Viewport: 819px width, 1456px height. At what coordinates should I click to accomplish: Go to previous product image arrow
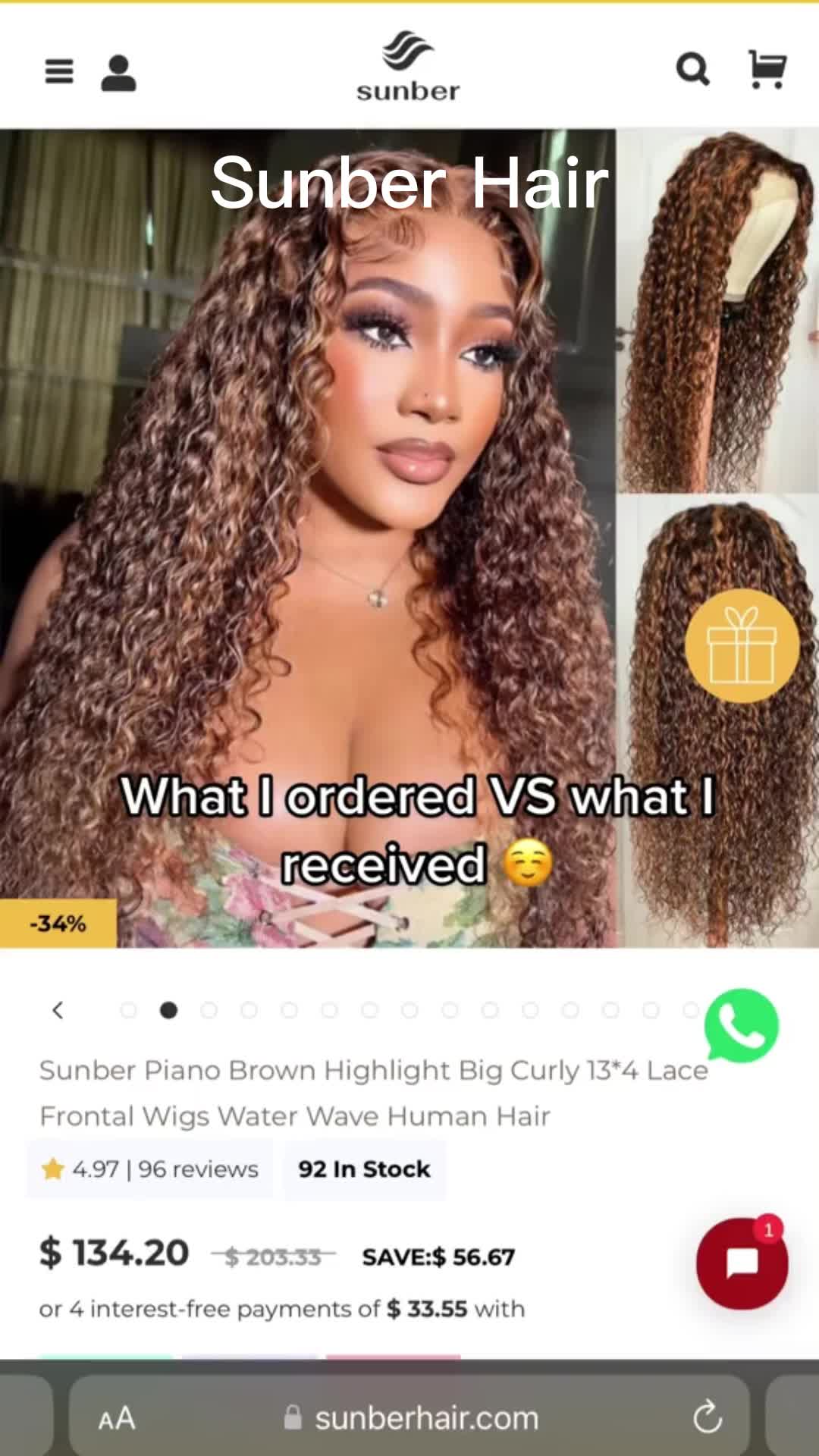(x=58, y=1010)
